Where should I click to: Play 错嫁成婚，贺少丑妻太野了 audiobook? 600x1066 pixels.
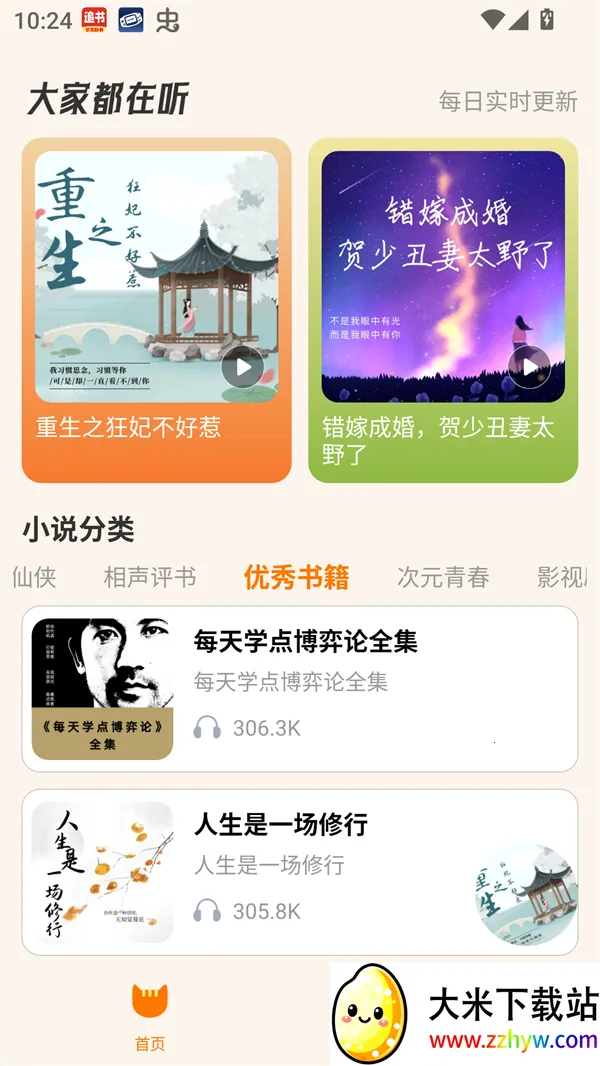tap(529, 368)
